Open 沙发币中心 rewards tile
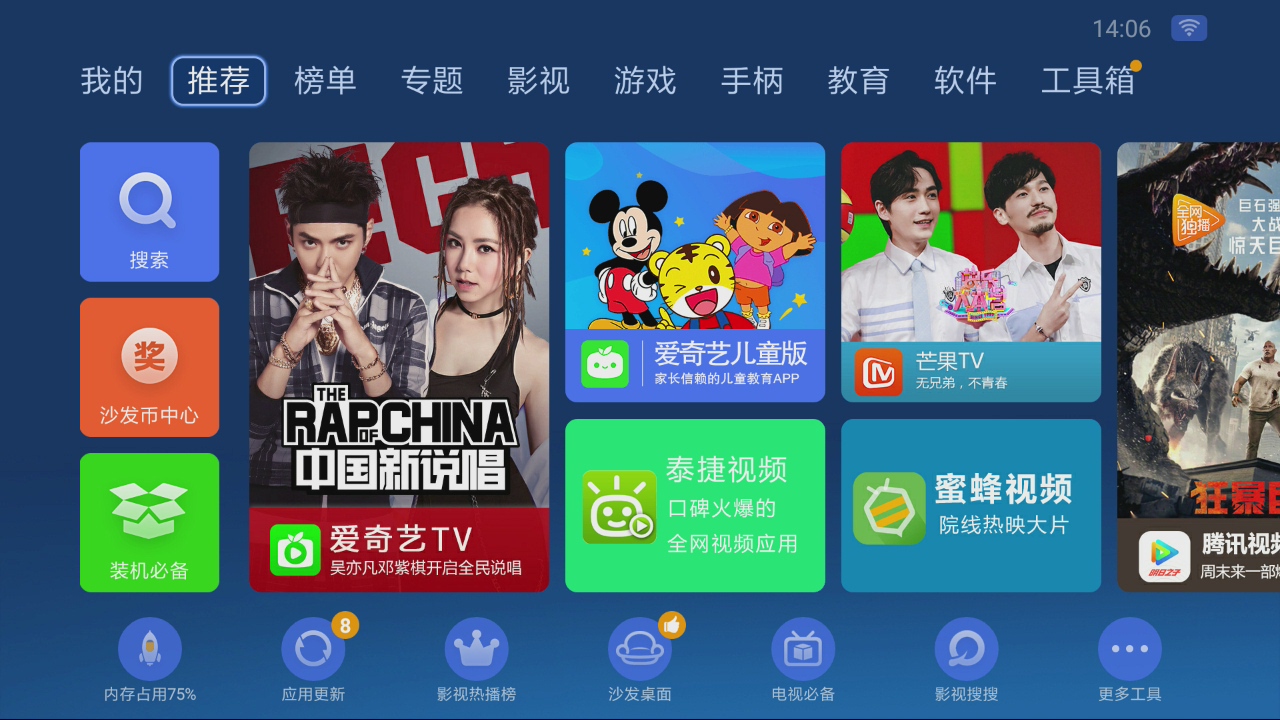The width and height of the screenshot is (1280, 720). (149, 367)
